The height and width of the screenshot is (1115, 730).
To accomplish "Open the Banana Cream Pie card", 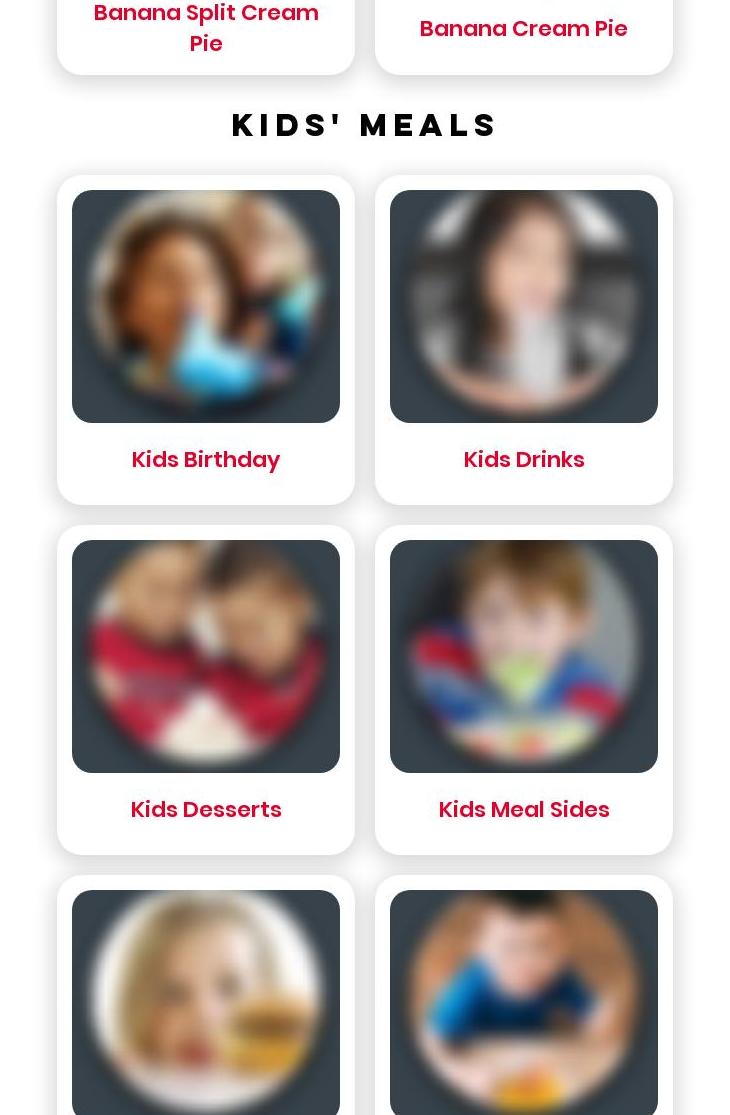I will click(523, 29).
